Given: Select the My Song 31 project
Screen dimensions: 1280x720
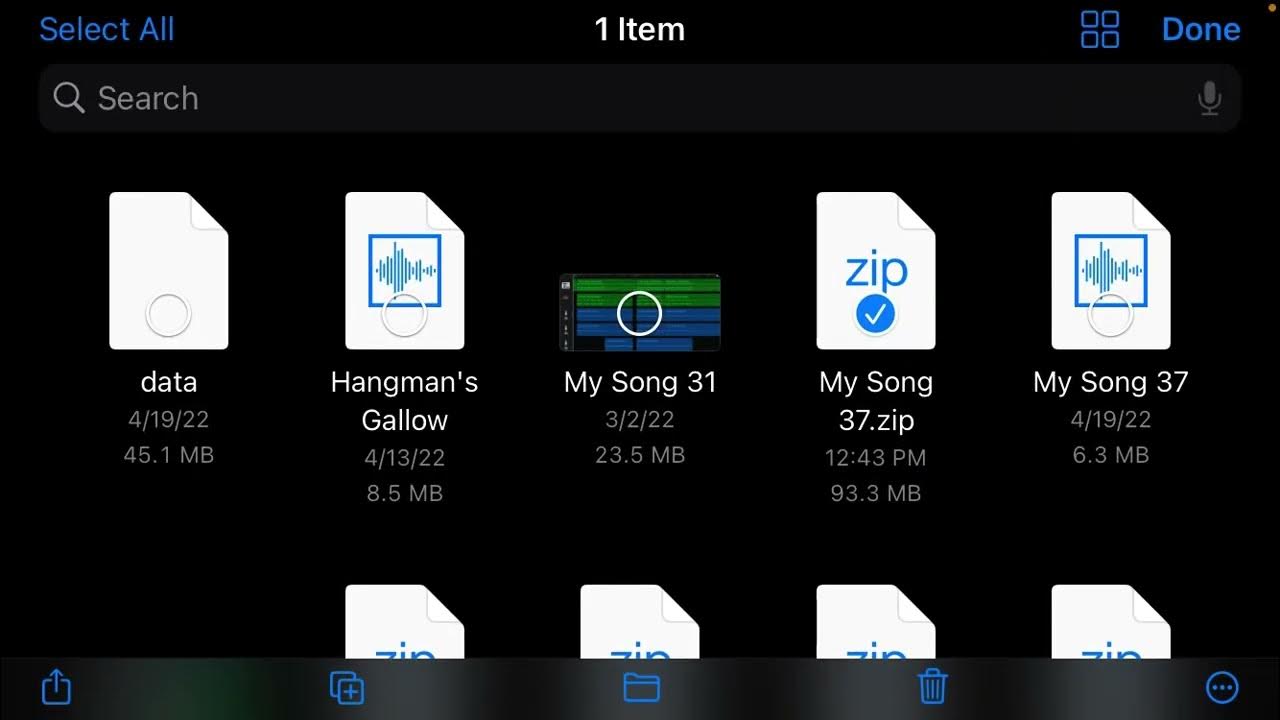Looking at the screenshot, I should coord(639,313).
